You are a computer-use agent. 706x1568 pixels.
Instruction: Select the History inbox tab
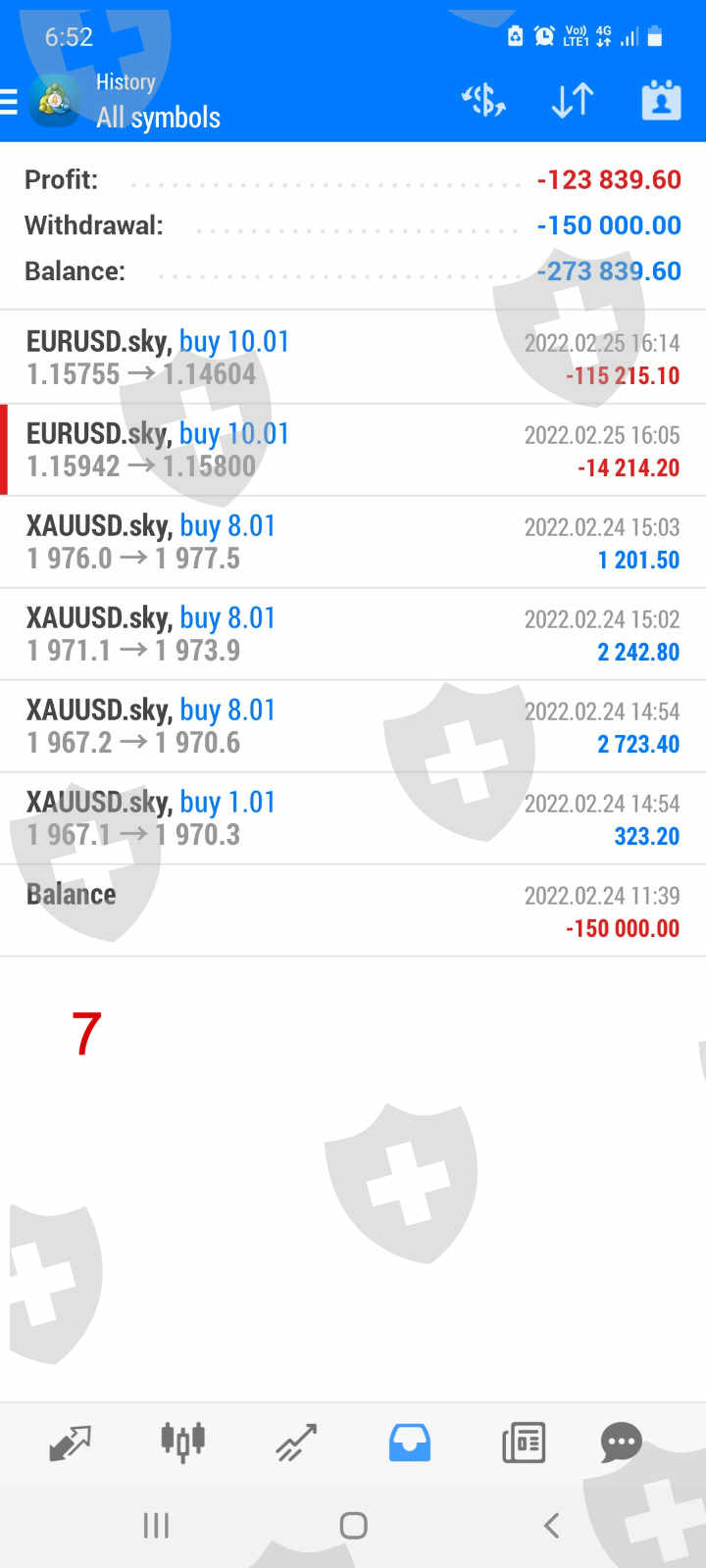coord(409,1443)
